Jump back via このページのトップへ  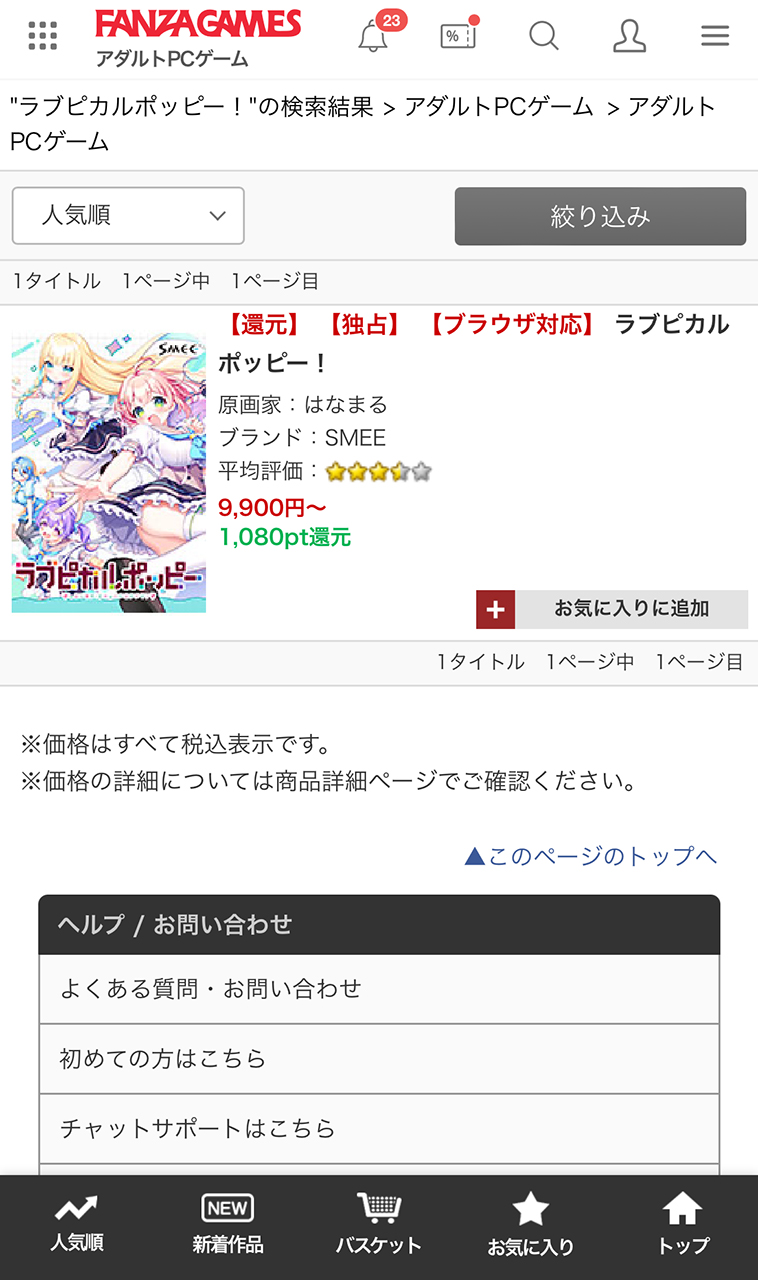coord(591,856)
